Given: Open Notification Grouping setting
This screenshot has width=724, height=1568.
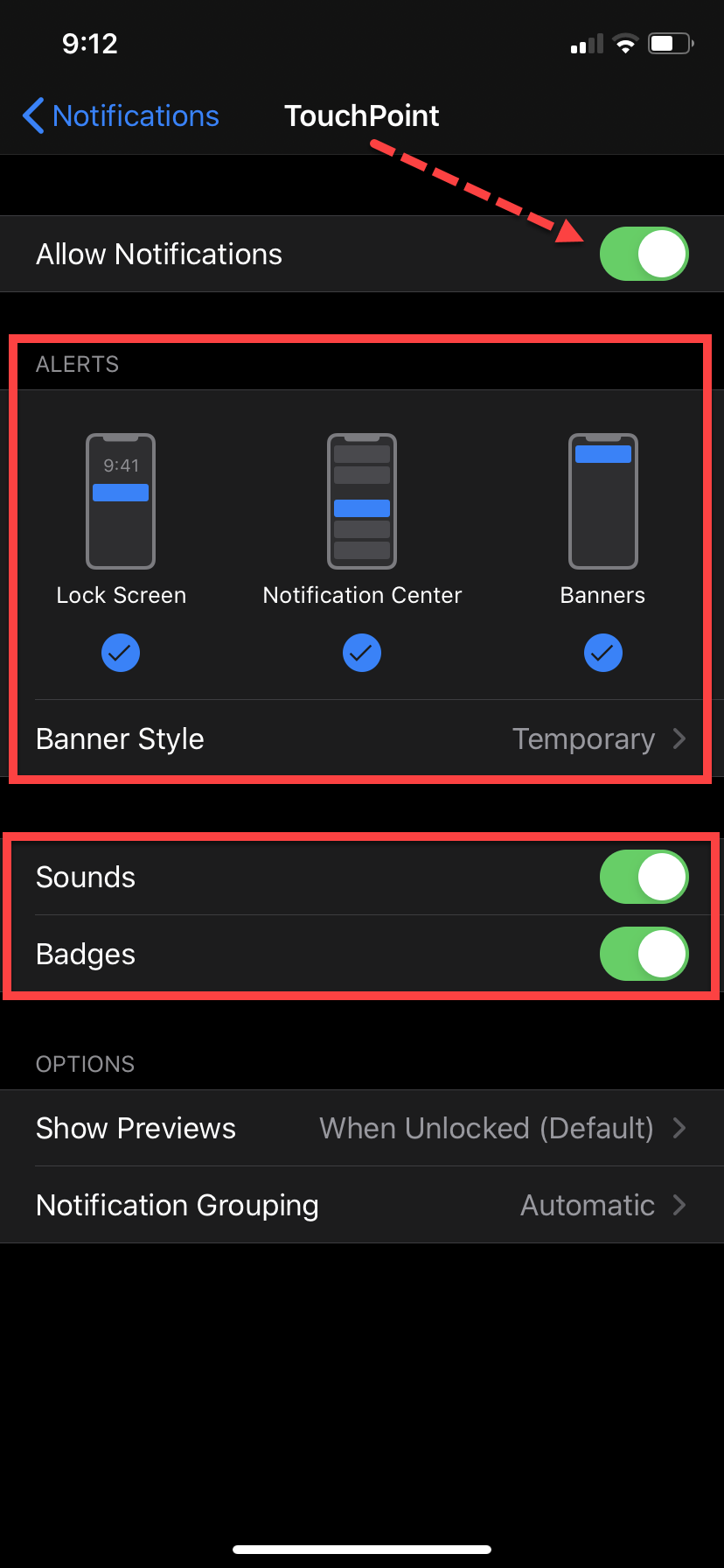Looking at the screenshot, I should (360, 1205).
